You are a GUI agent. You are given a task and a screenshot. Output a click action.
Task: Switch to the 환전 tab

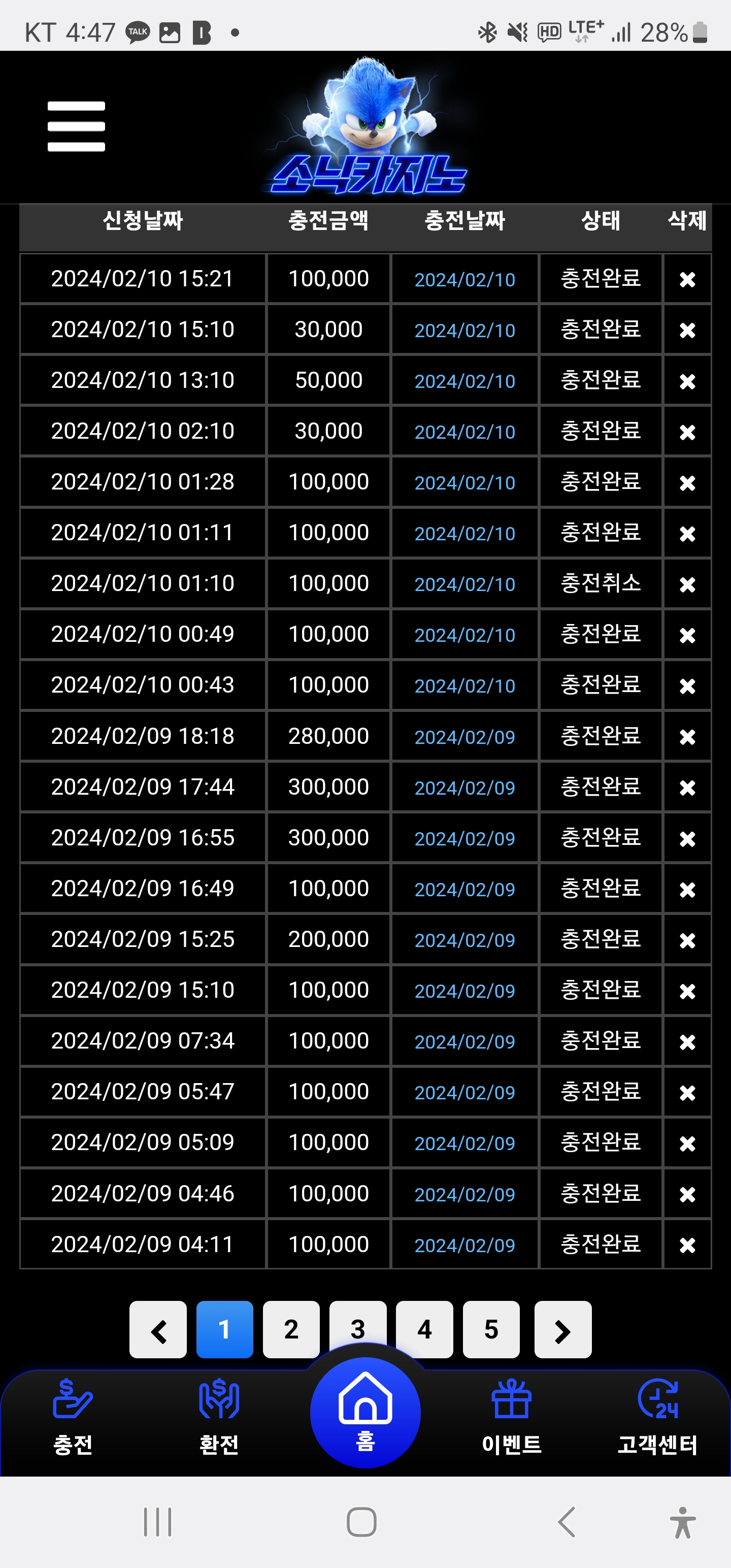pyautogui.click(x=219, y=1417)
